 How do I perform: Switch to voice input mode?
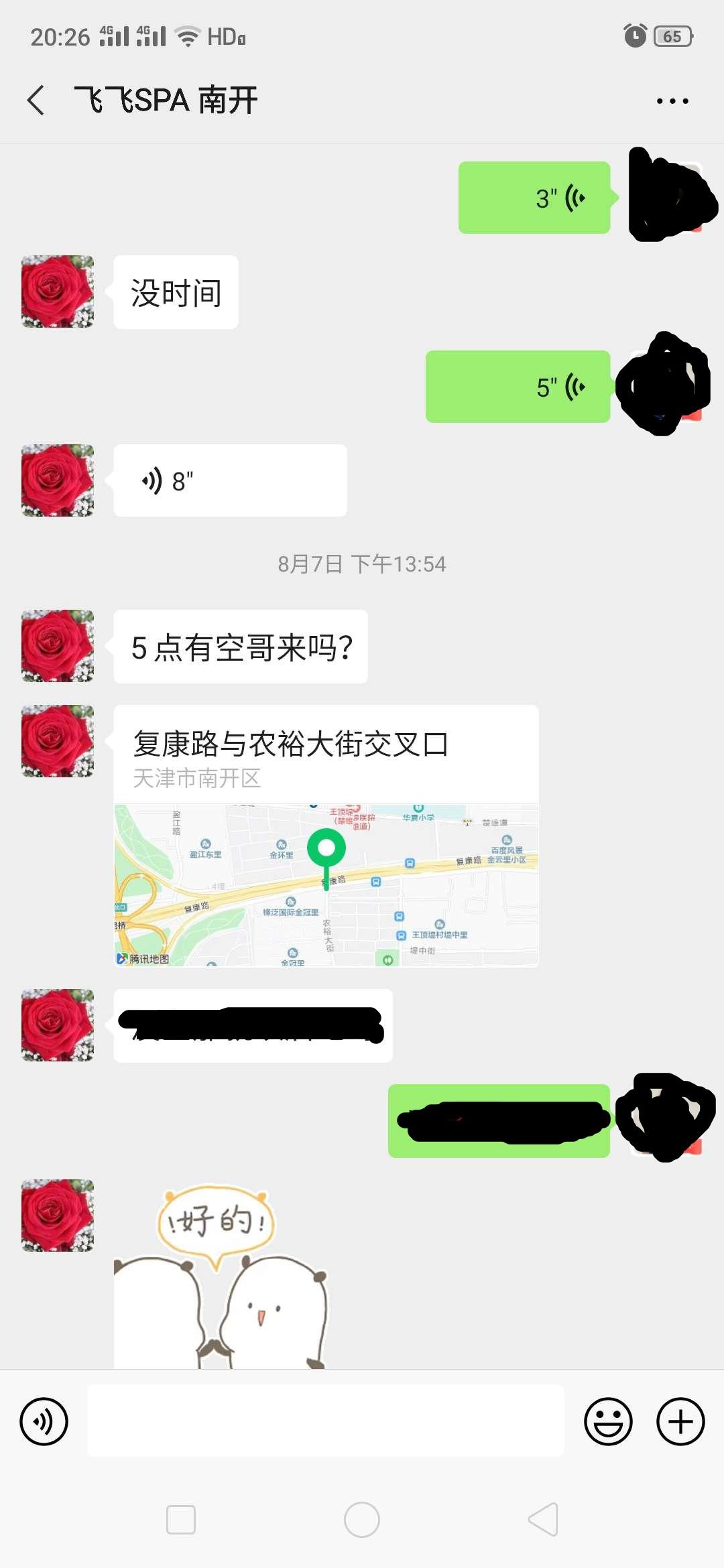(44, 1421)
